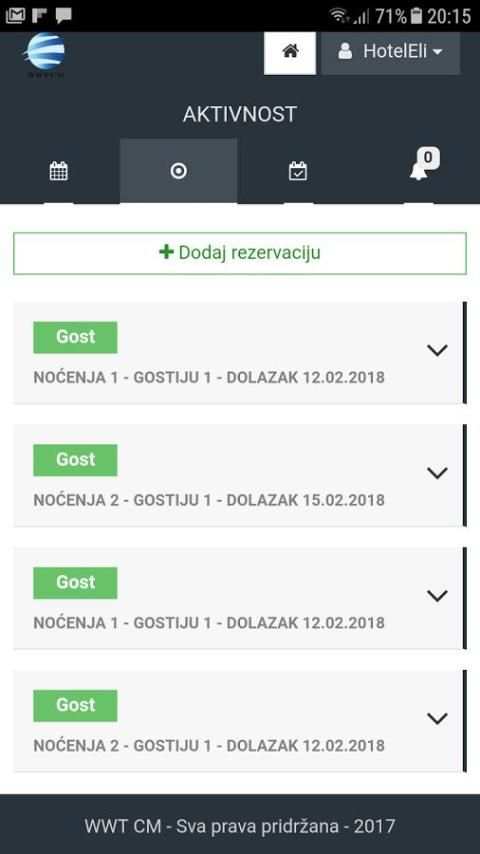480x854 pixels.
Task: Open the HotelEli account dropdown
Action: pyautogui.click(x=390, y=52)
